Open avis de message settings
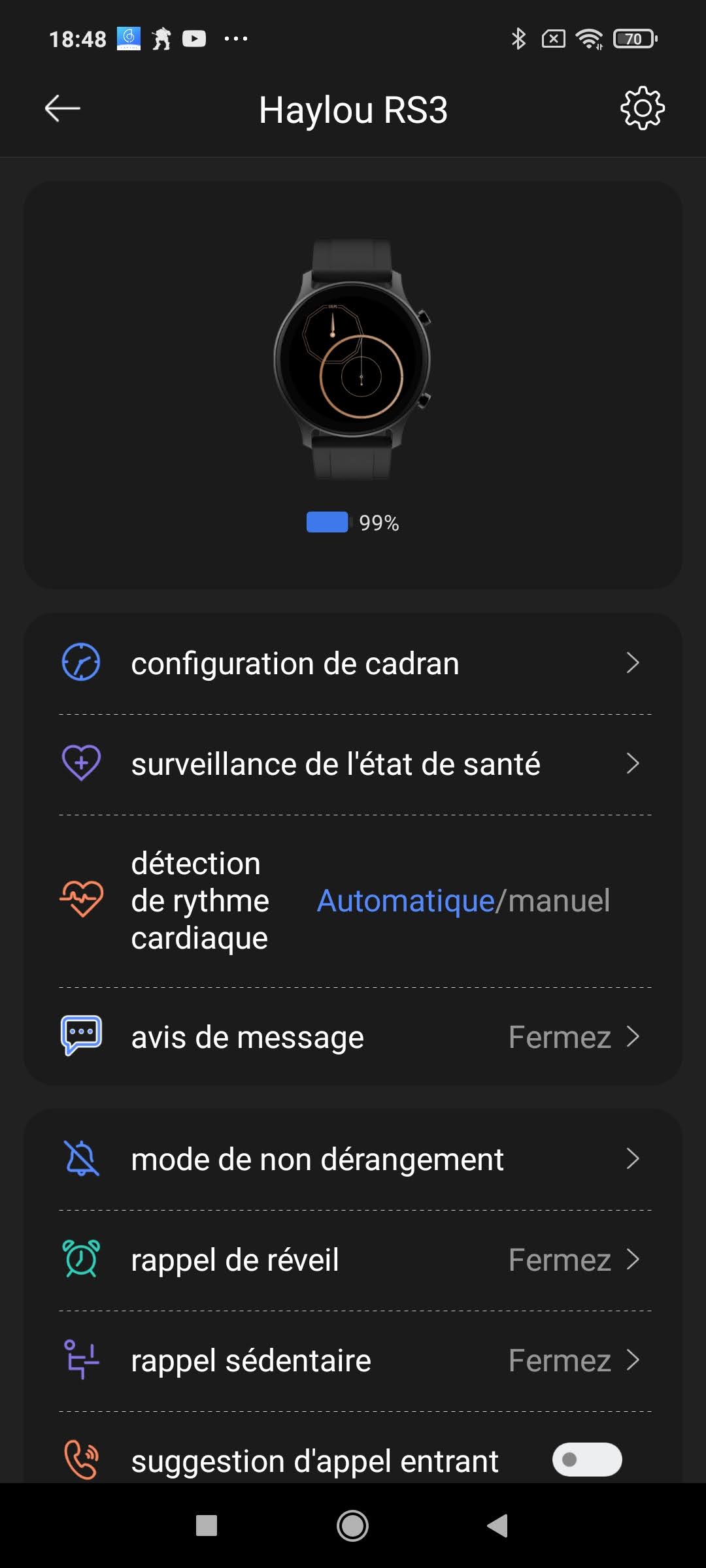The image size is (706, 1568). click(x=353, y=1037)
